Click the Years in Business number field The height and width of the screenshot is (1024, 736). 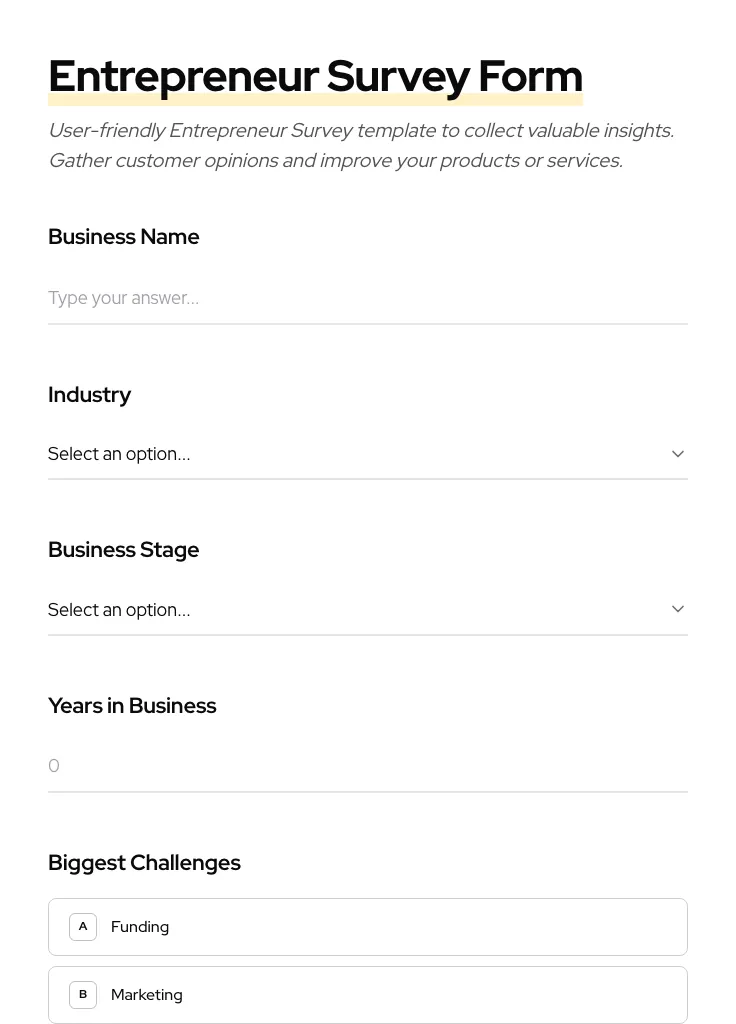368,766
